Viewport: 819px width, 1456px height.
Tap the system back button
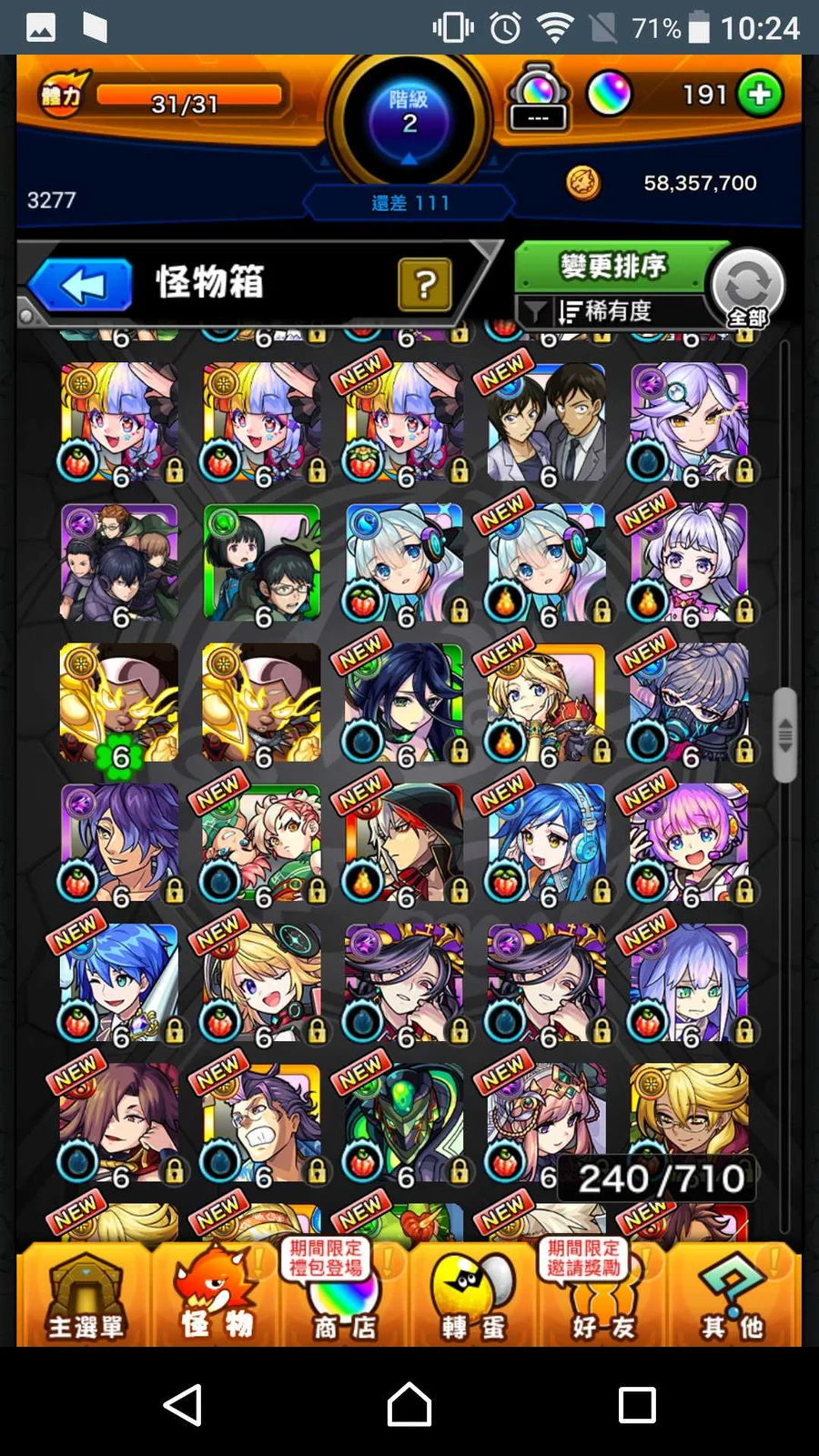tap(183, 1404)
